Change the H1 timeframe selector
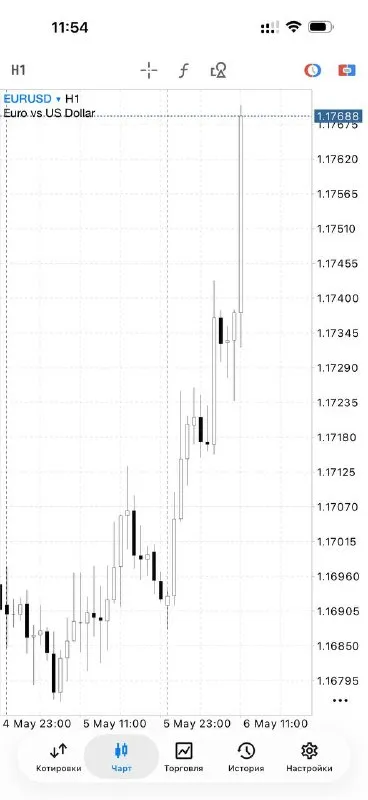 [x=18, y=70]
